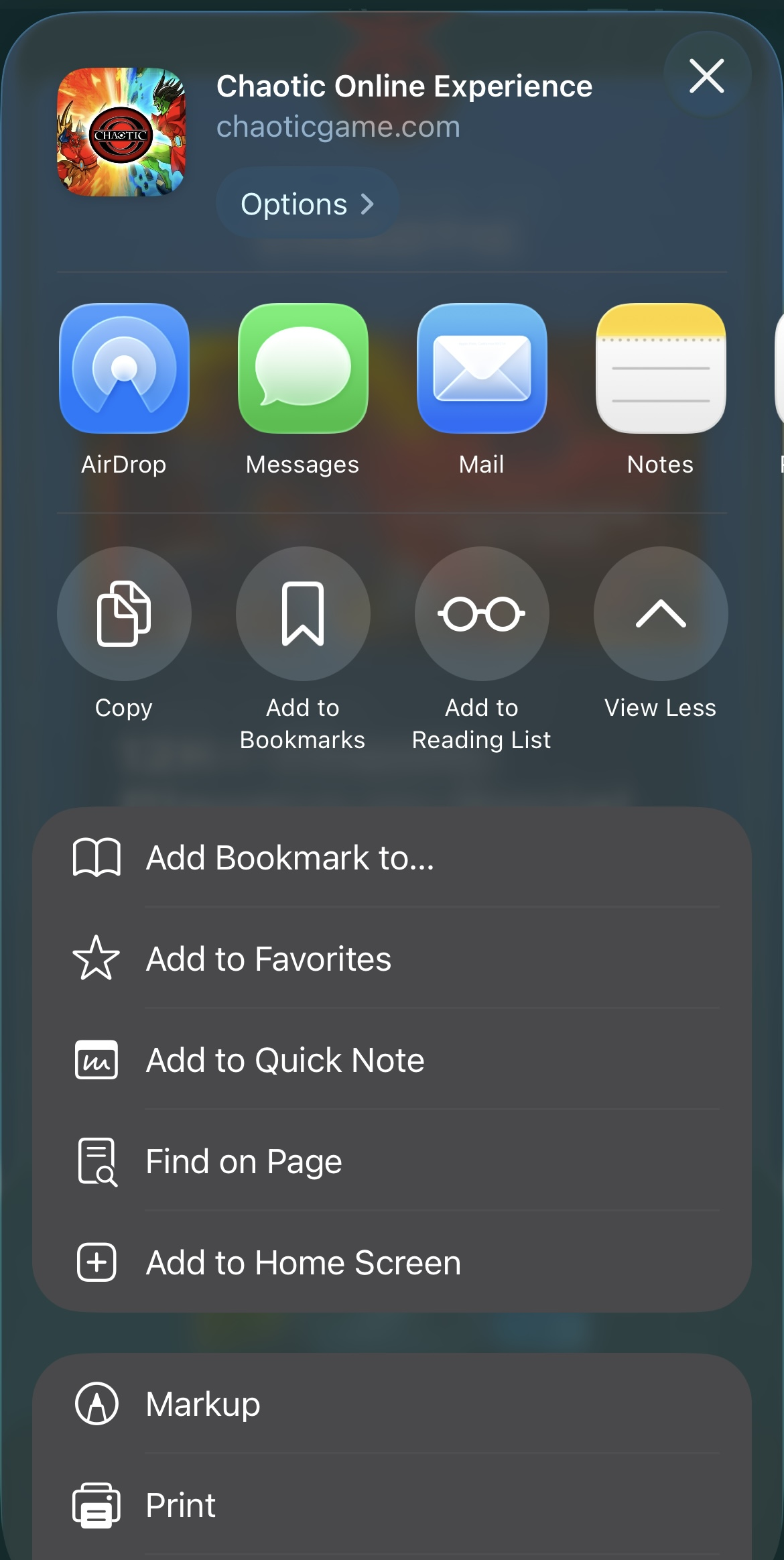The height and width of the screenshot is (1560, 784).
Task: Close the share sheet
Action: pos(707,74)
